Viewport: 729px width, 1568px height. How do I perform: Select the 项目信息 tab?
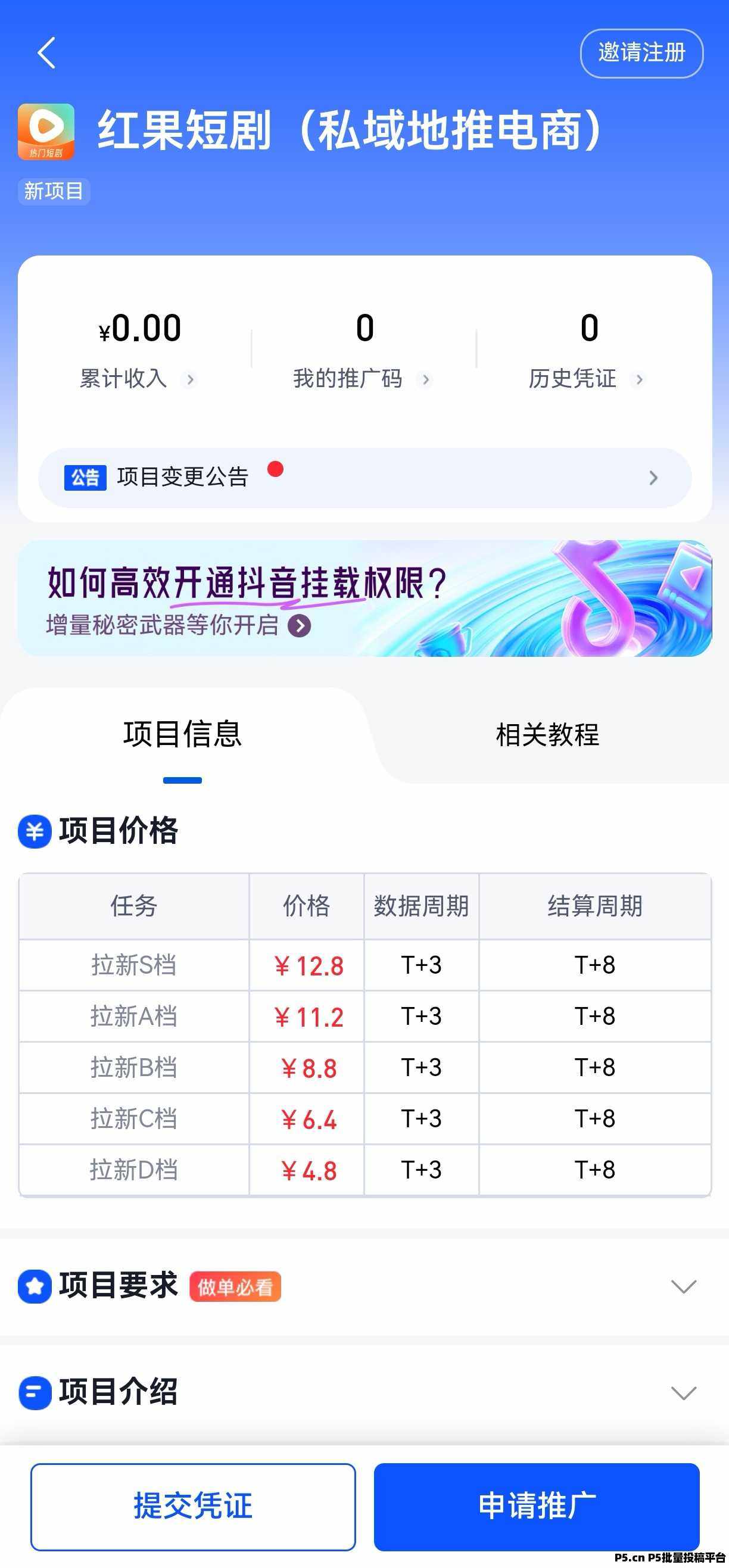click(183, 734)
